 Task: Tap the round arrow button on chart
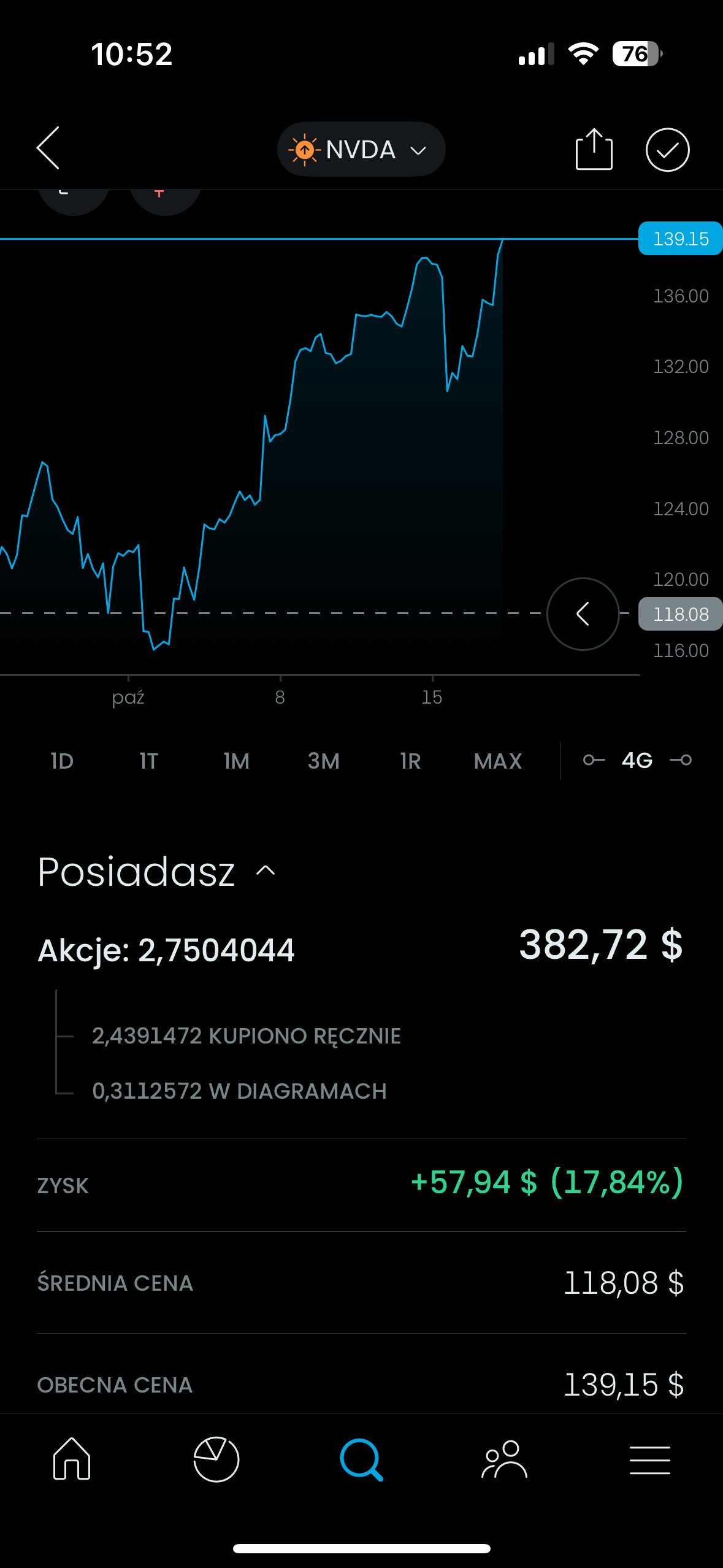[x=583, y=613]
